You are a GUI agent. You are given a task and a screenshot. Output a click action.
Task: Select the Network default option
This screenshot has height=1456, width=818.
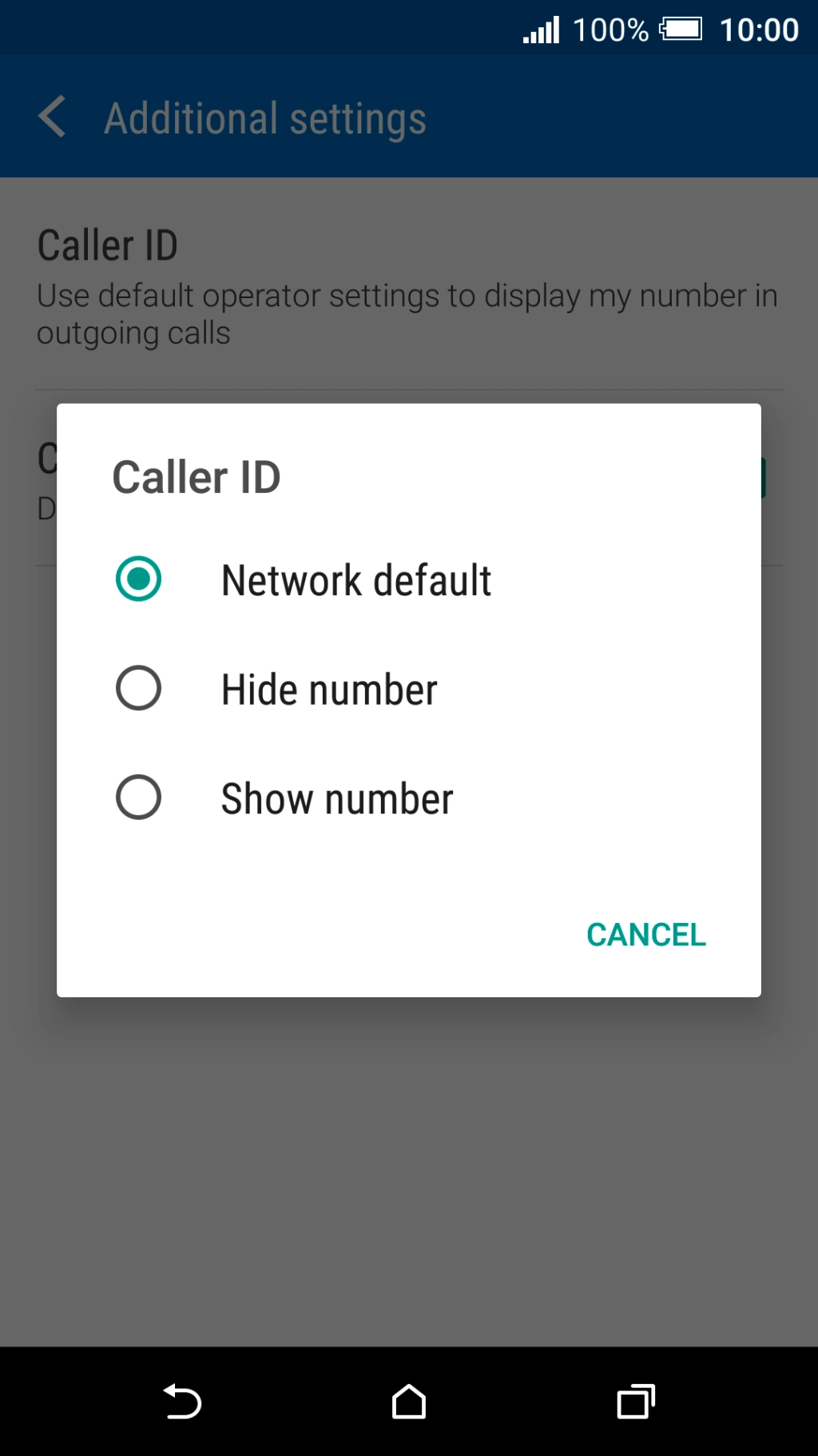click(x=408, y=579)
